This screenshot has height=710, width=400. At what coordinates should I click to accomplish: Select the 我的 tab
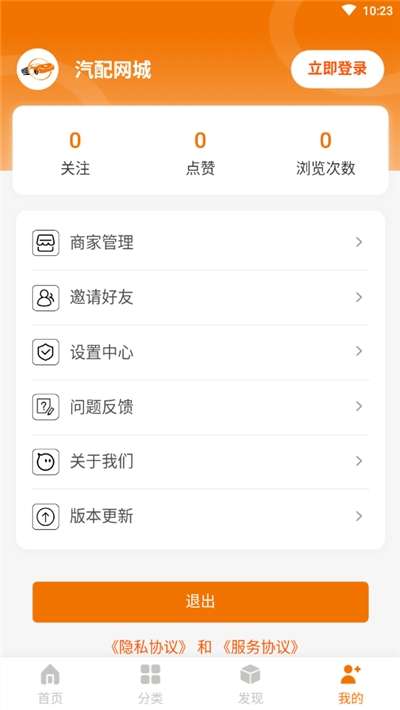tap(350, 684)
